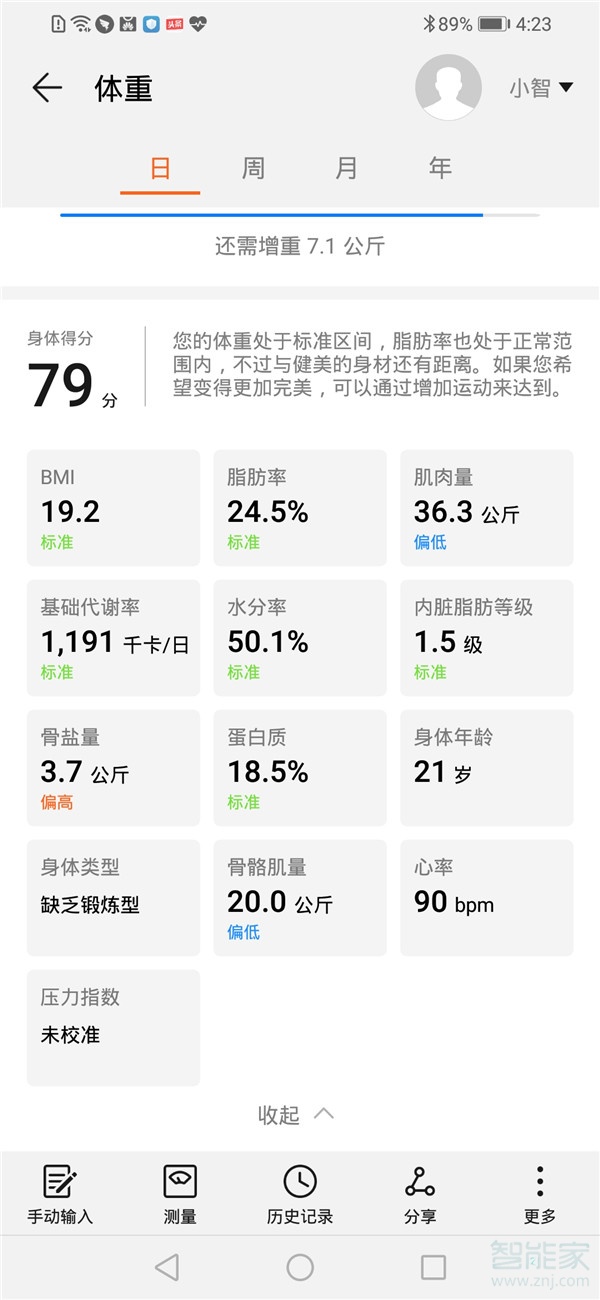Select the 日 (day) tab
Screen dimensions: 600x1300
point(160,167)
